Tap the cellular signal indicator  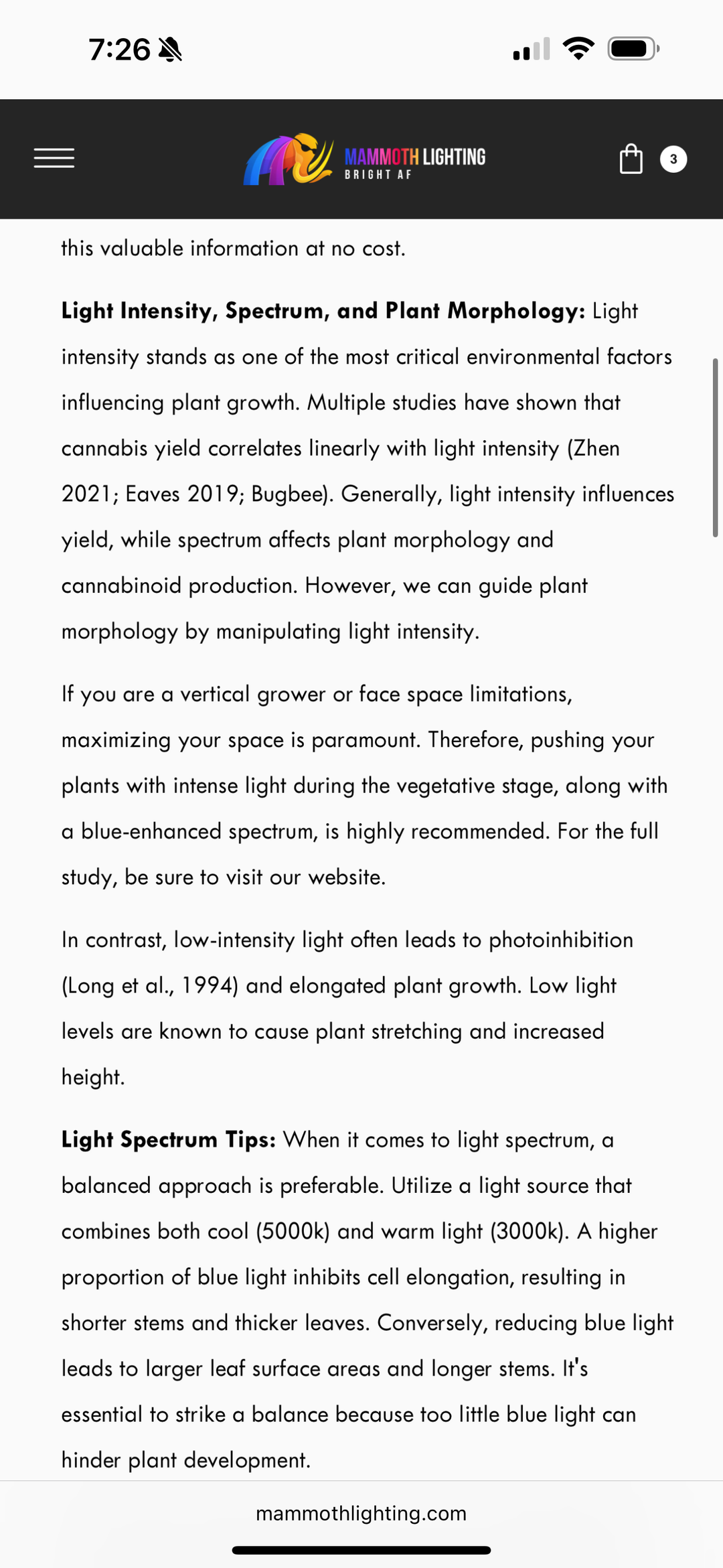[x=531, y=48]
